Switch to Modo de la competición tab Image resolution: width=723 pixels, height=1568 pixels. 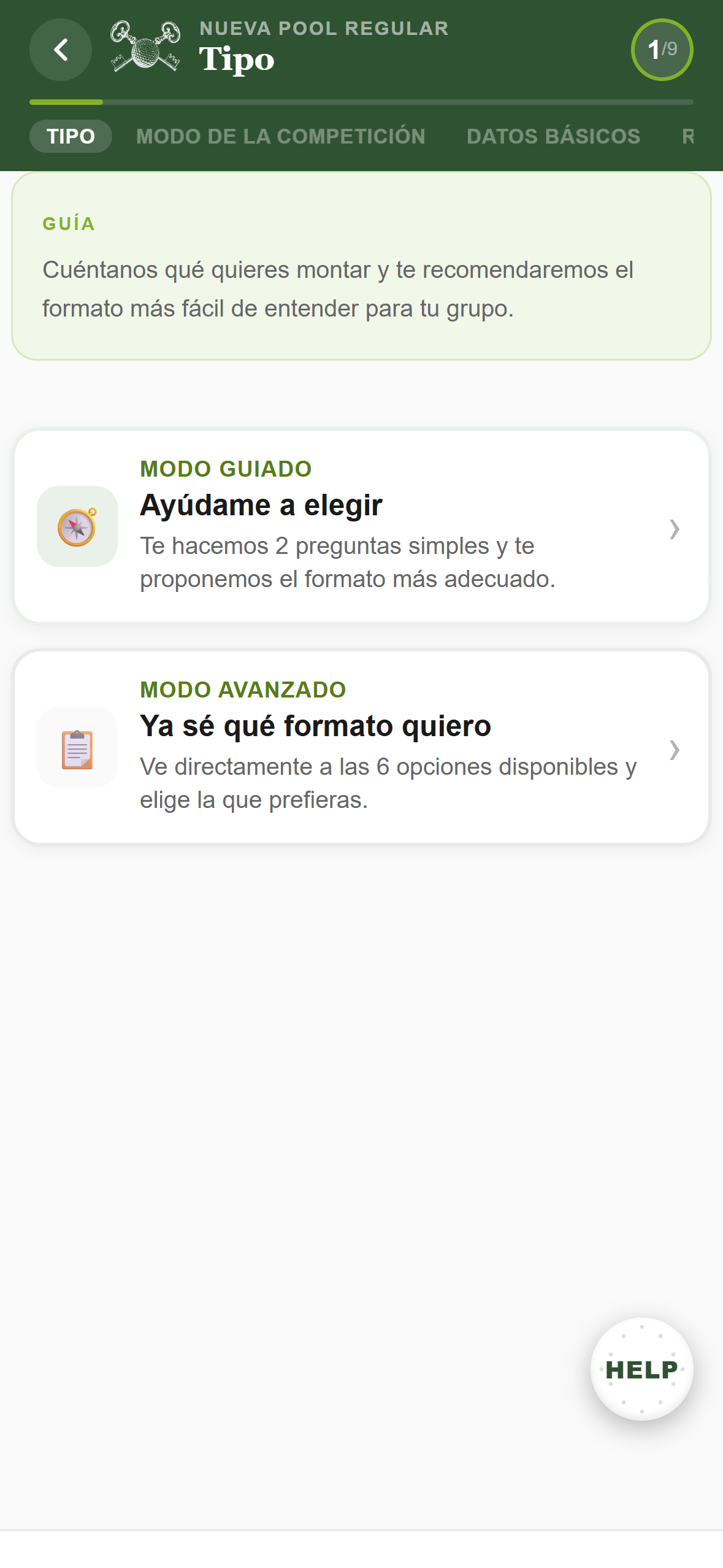pyautogui.click(x=280, y=136)
